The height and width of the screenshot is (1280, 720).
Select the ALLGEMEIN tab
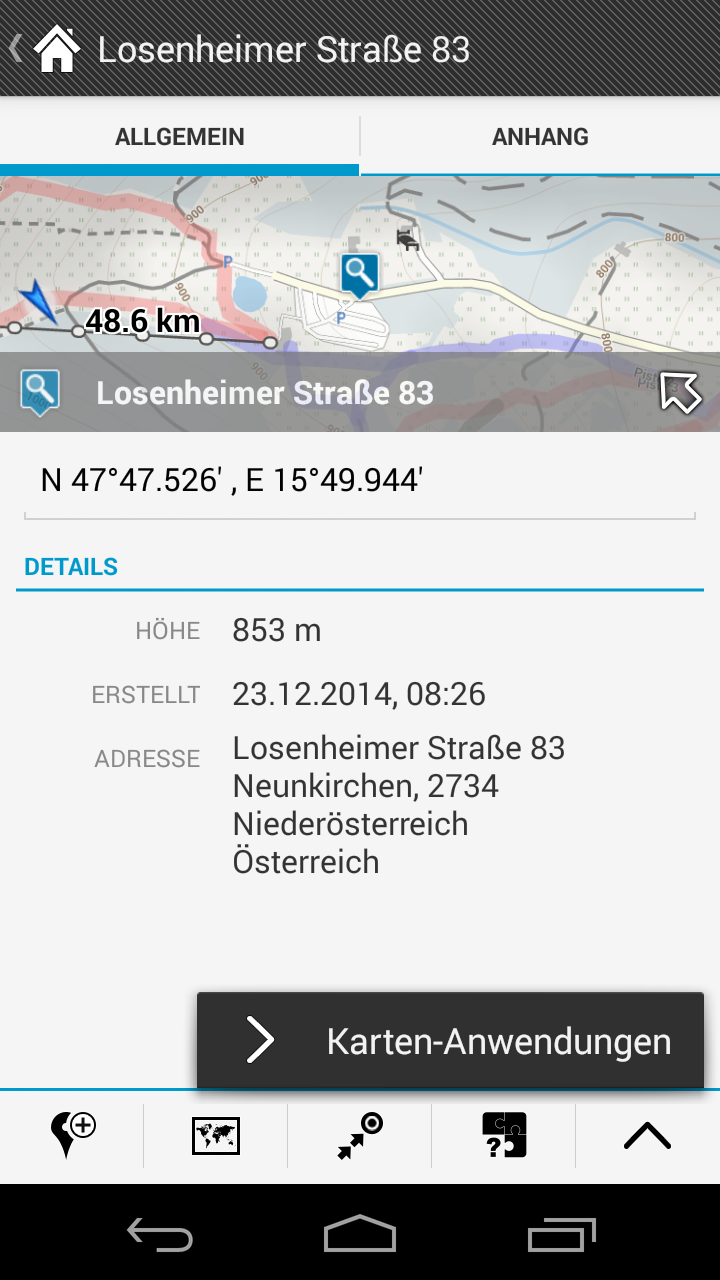(x=180, y=137)
